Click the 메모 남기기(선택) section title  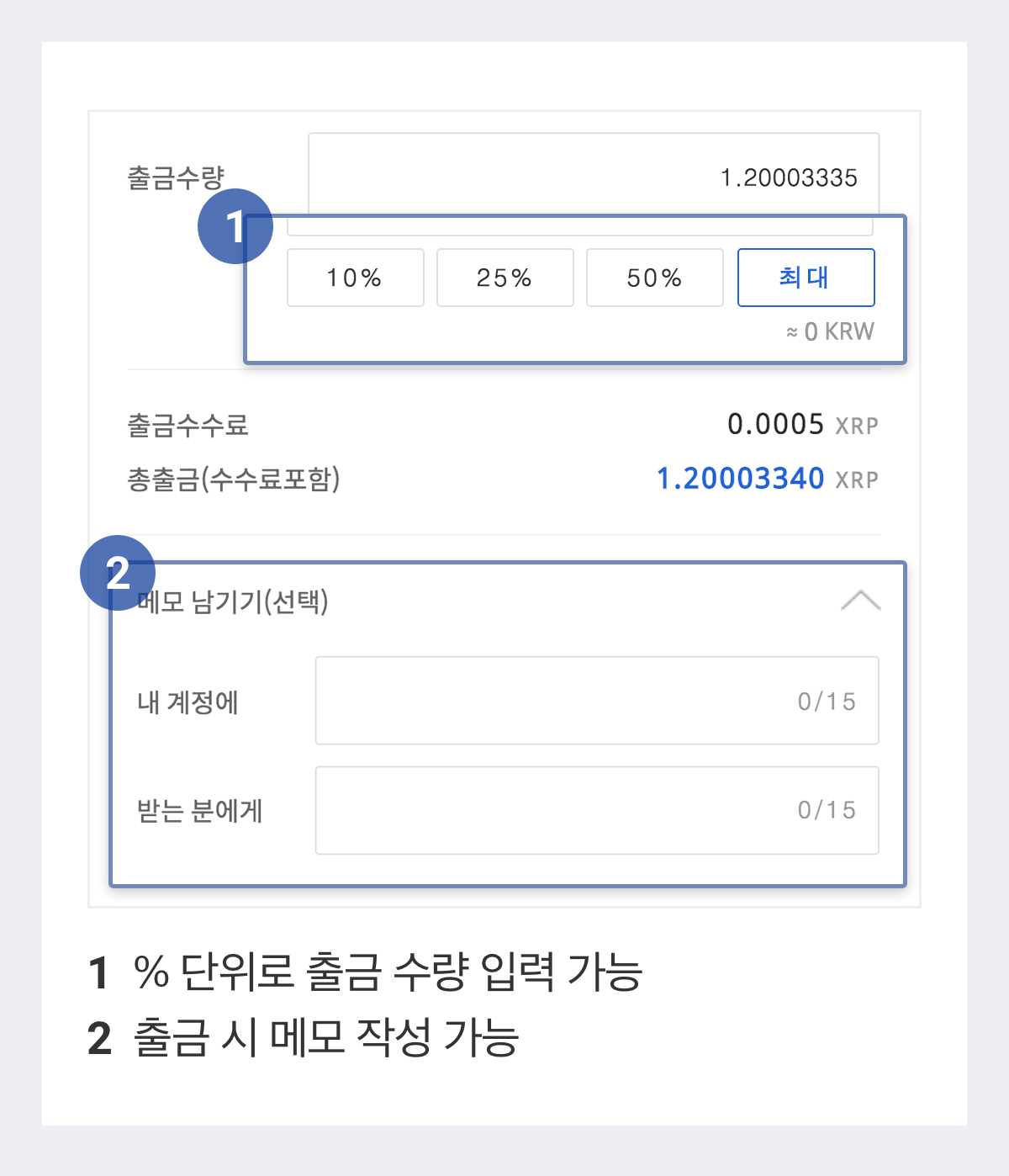point(234,601)
